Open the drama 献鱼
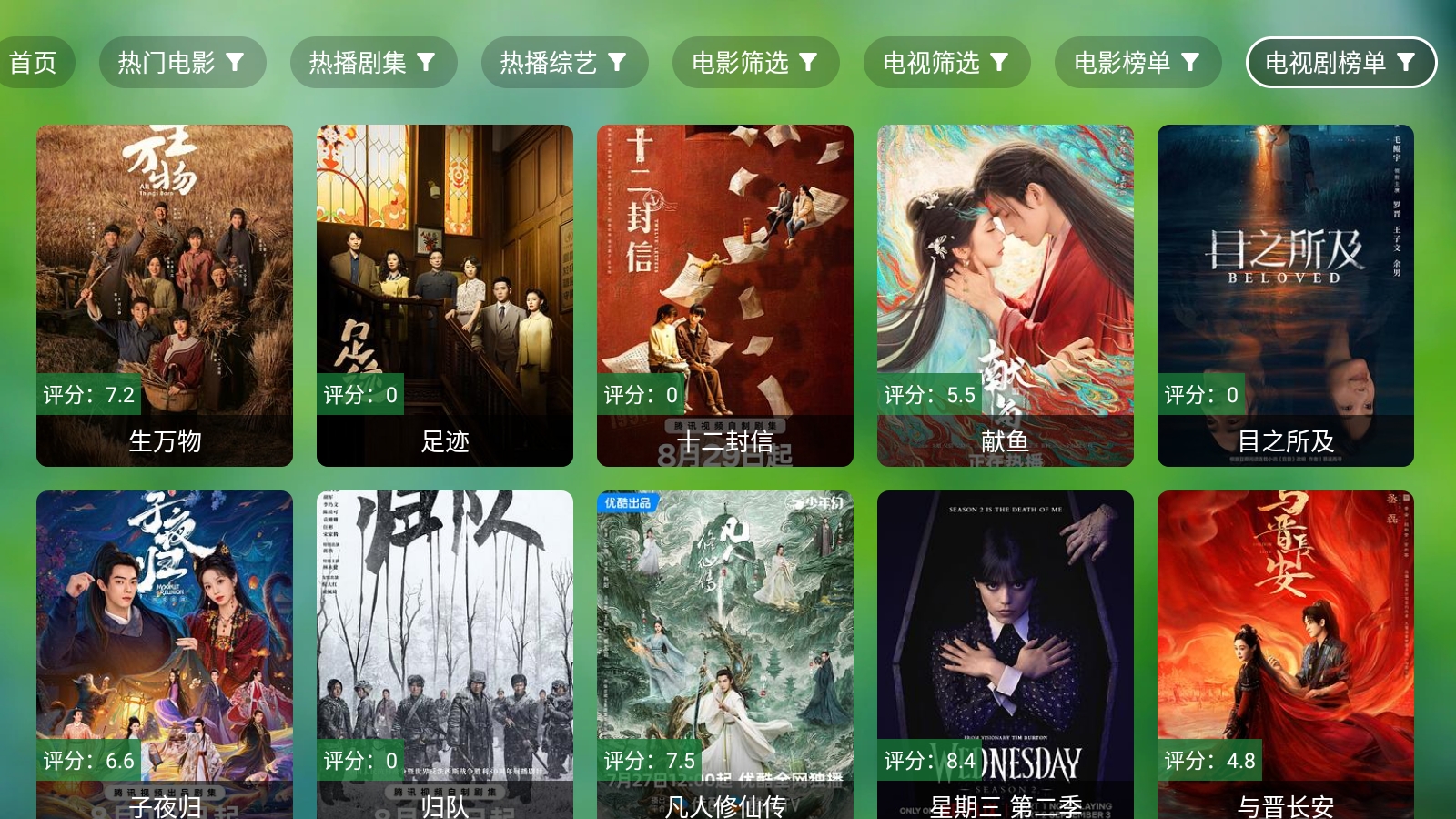 [1006, 295]
